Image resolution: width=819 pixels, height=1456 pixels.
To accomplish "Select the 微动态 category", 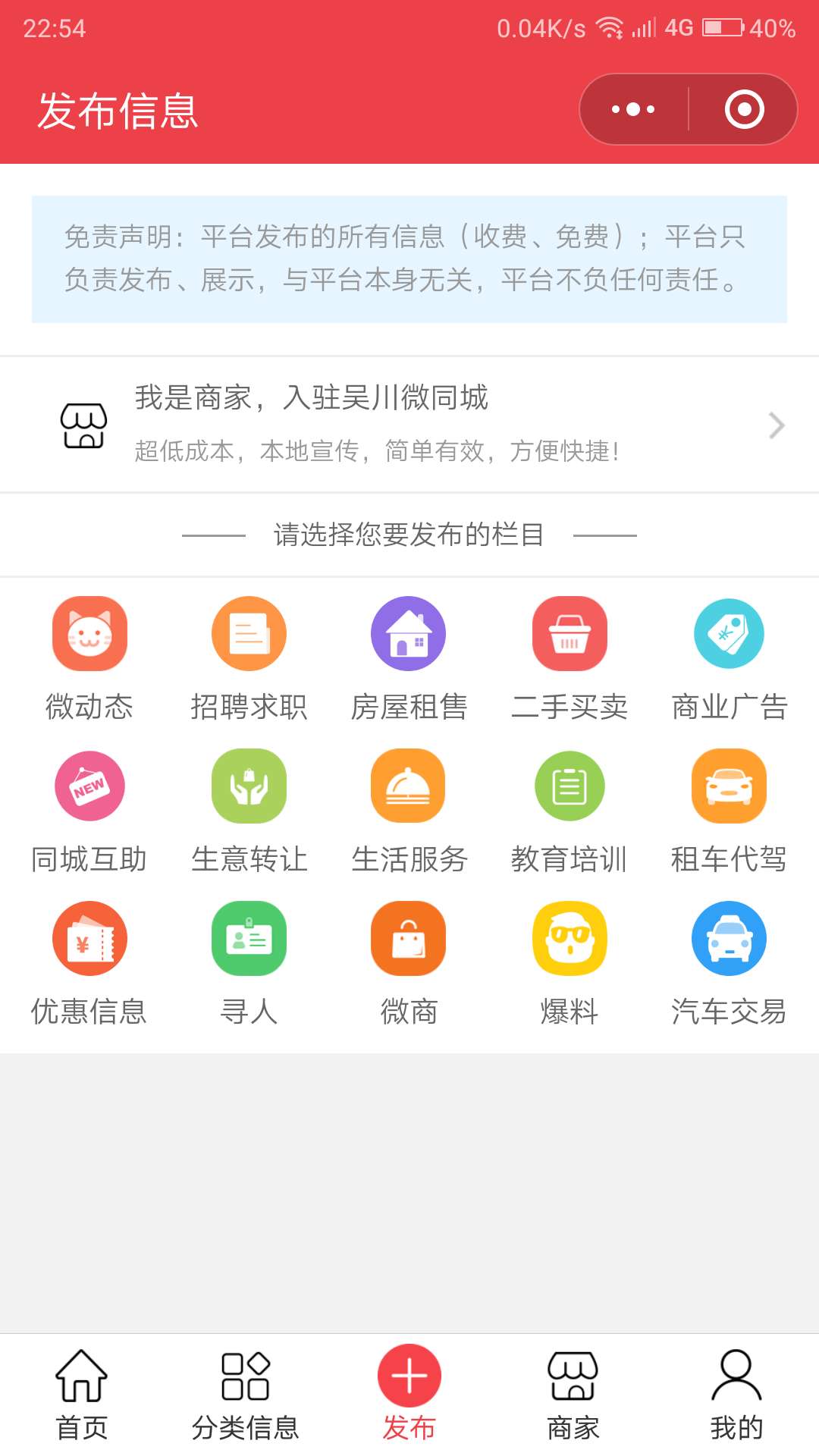I will (x=89, y=658).
